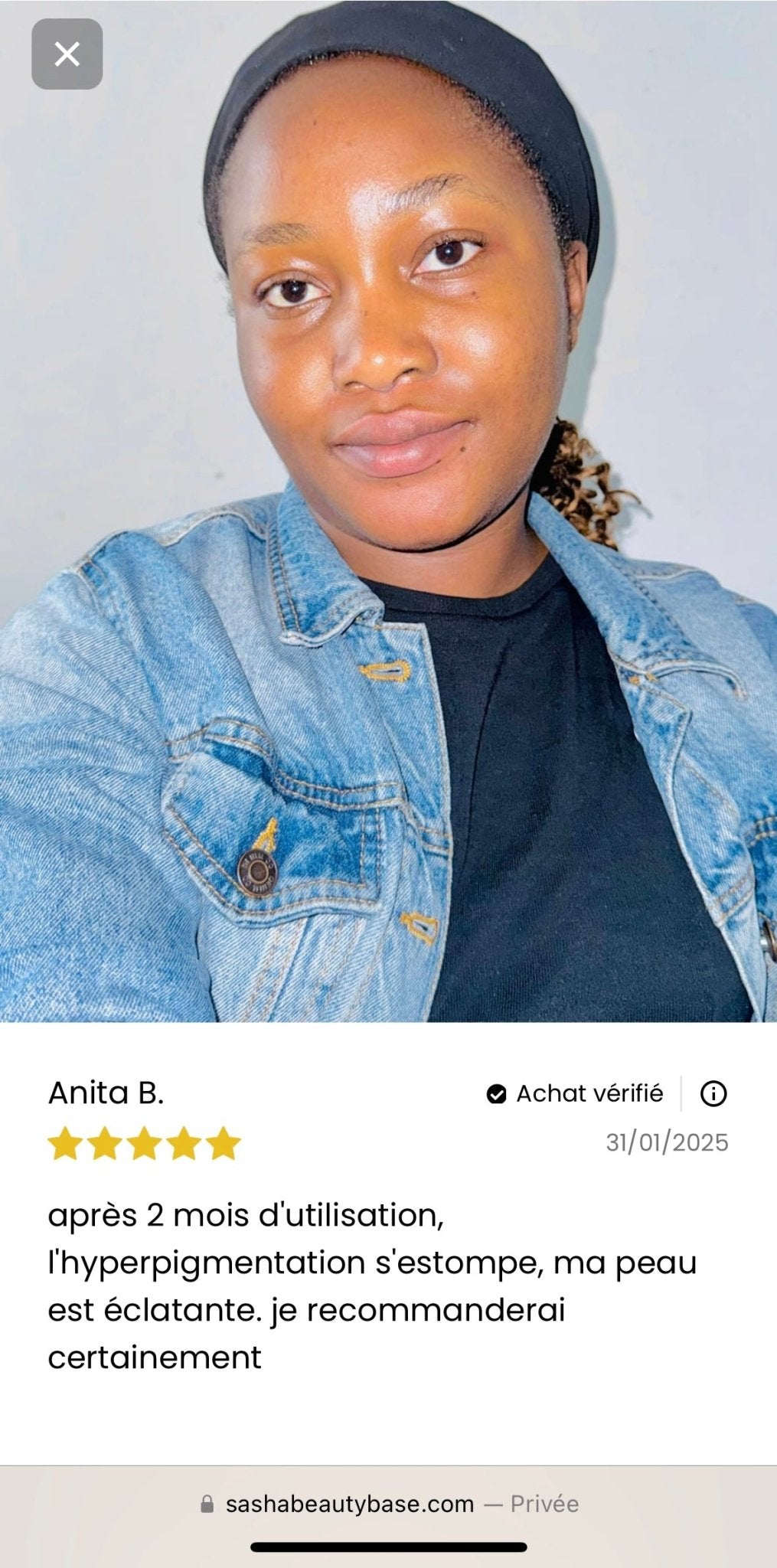This screenshot has height=1568, width=777.
Task: Tap the sashabeautybase.com address bar
Action: pyautogui.click(x=389, y=1504)
